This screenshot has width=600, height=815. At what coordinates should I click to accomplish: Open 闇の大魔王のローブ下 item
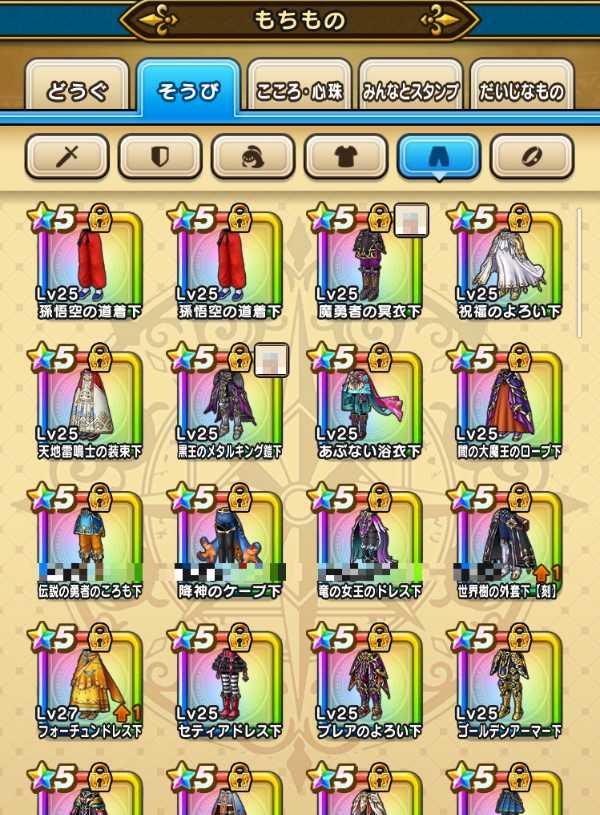coord(509,405)
